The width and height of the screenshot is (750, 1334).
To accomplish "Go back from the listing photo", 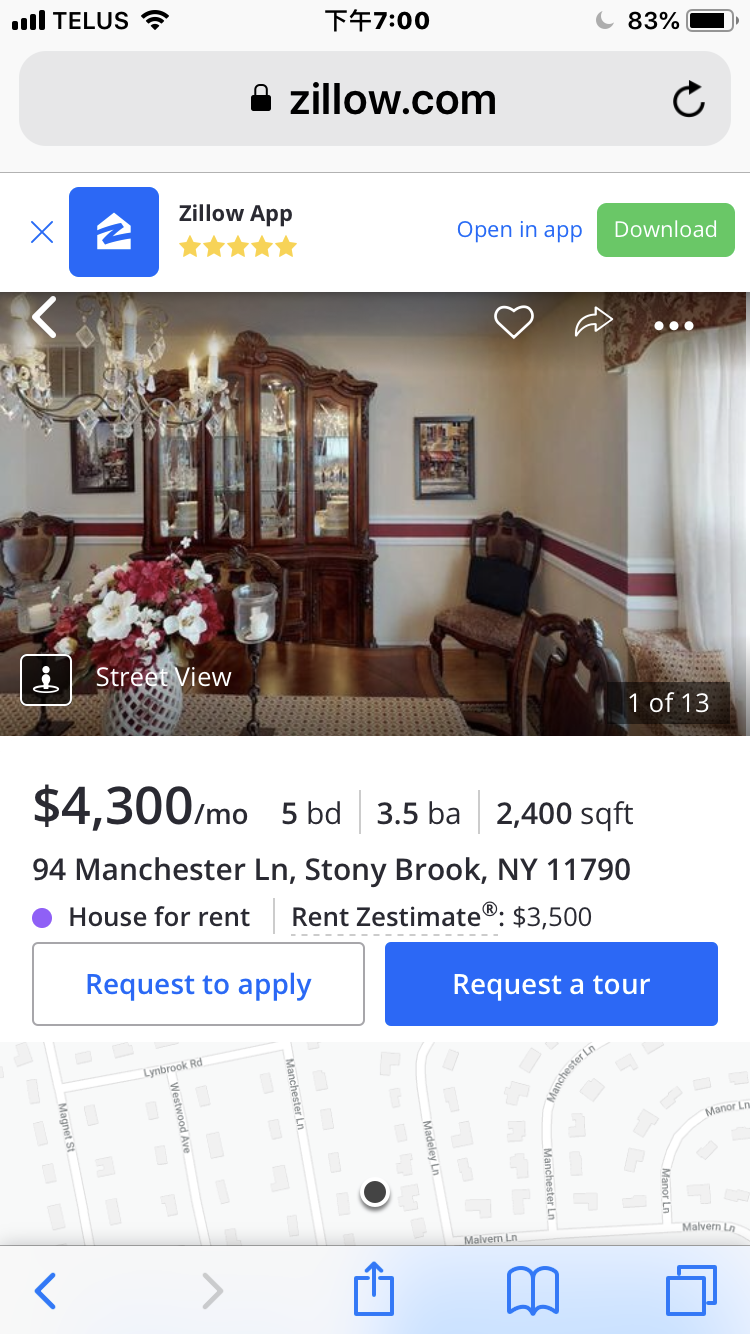I will pyautogui.click(x=44, y=318).
